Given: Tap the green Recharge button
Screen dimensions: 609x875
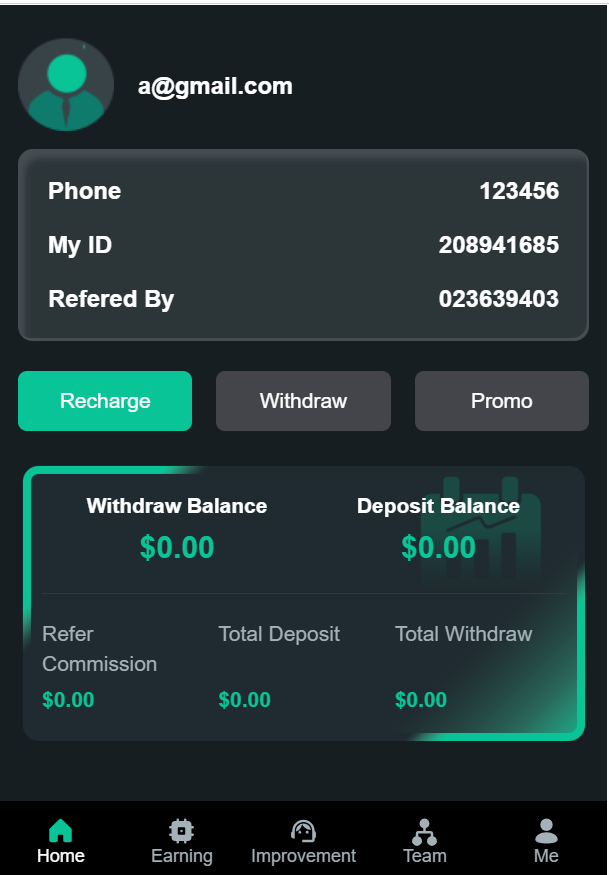Looking at the screenshot, I should pyautogui.click(x=105, y=401).
